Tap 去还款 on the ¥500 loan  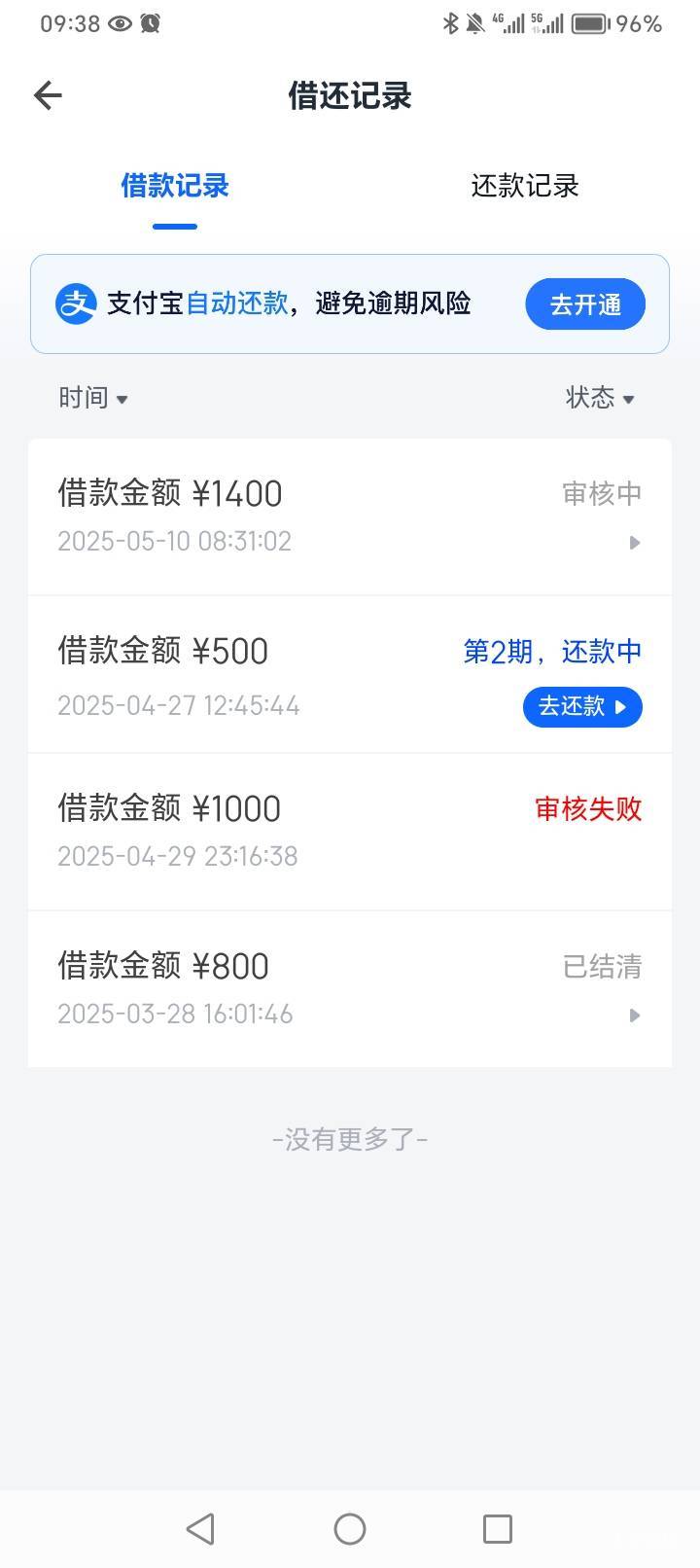(x=582, y=707)
